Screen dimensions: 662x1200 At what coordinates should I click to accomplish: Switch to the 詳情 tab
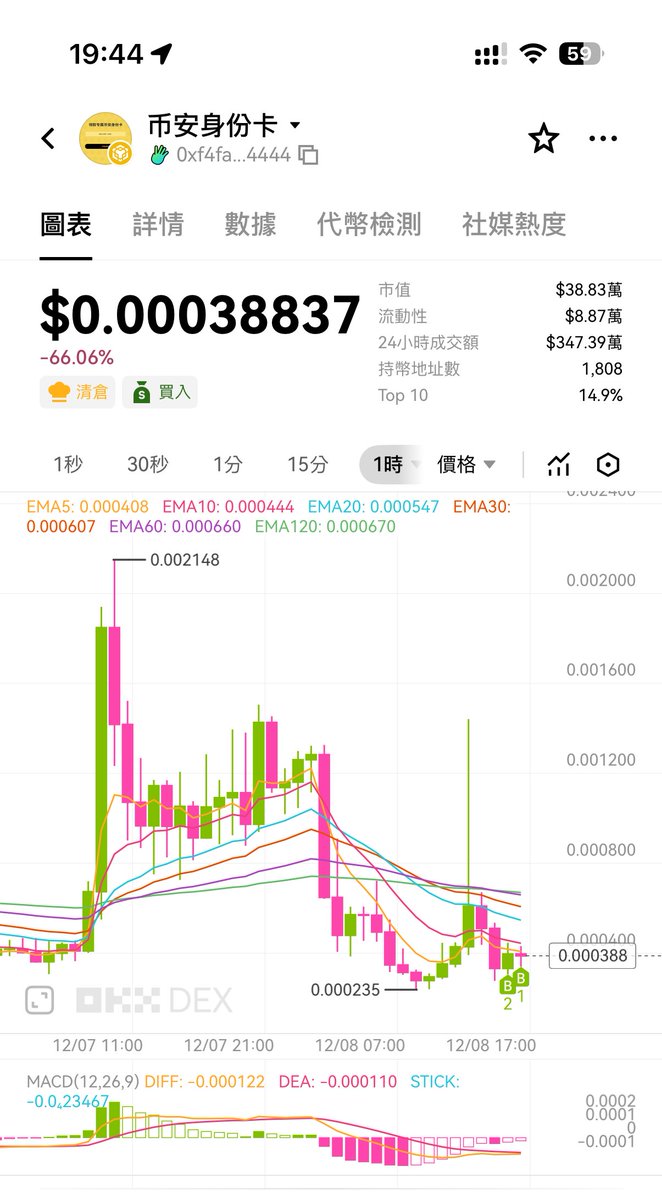[158, 224]
